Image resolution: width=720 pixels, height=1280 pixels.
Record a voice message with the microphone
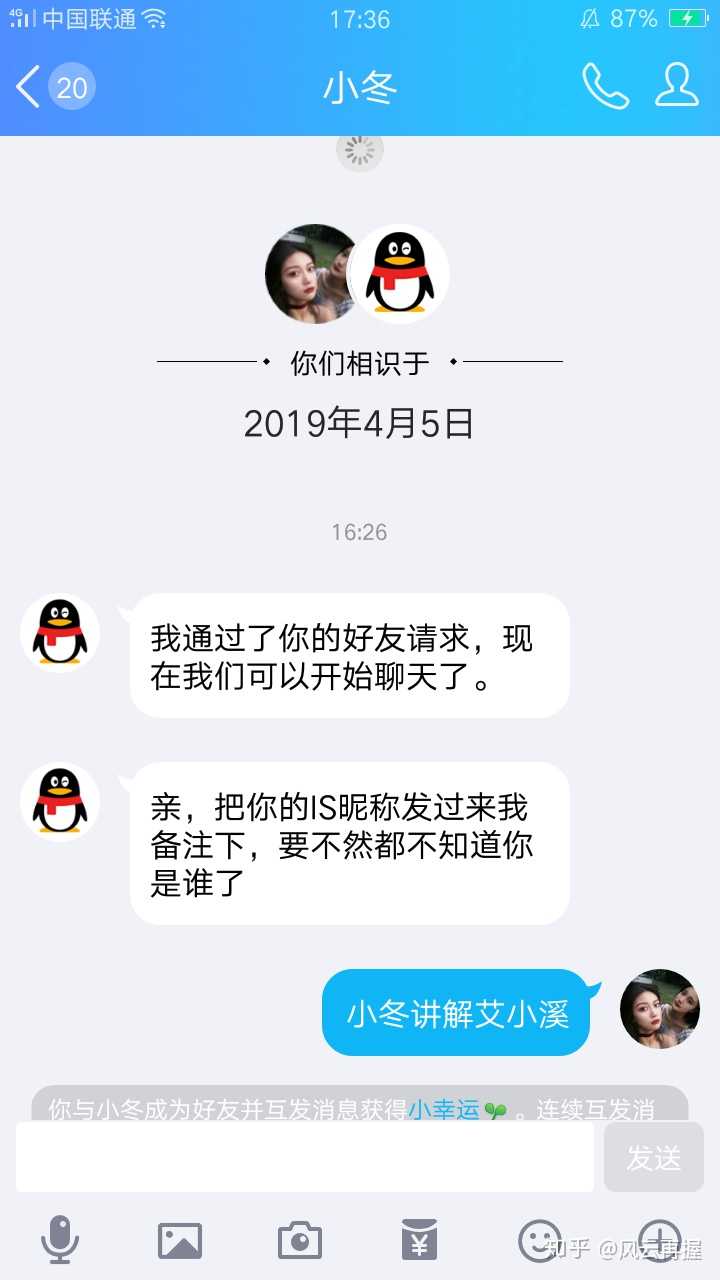pyautogui.click(x=60, y=1240)
